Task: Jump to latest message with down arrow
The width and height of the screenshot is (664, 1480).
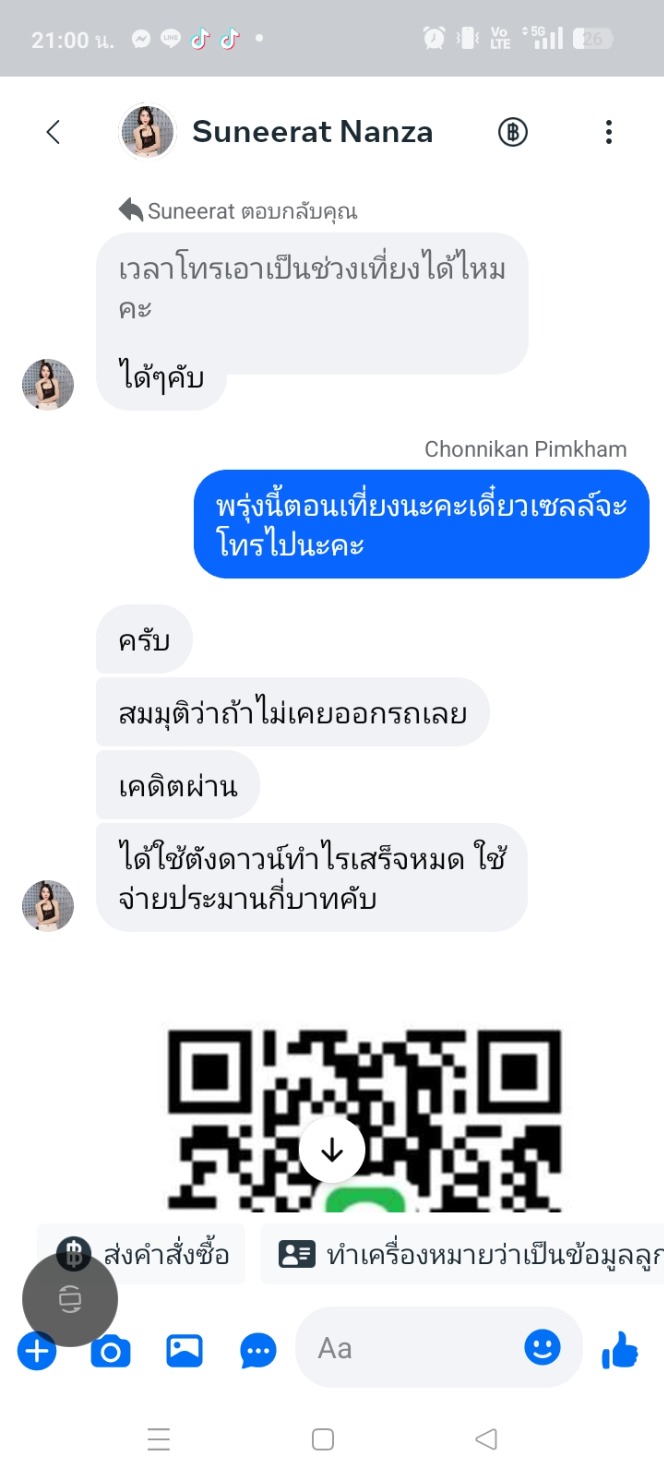Action: (x=332, y=1151)
